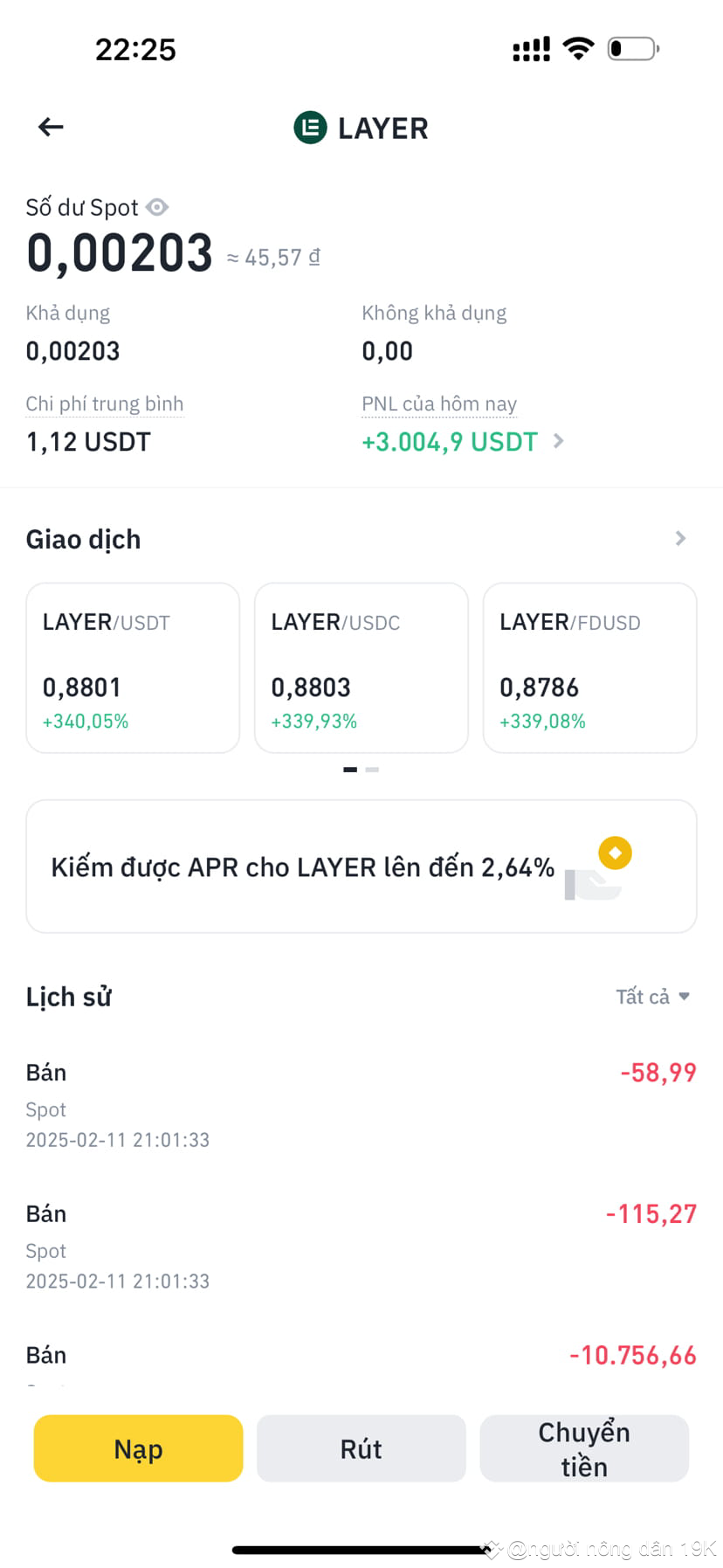Click the back arrow at top left

click(x=50, y=127)
